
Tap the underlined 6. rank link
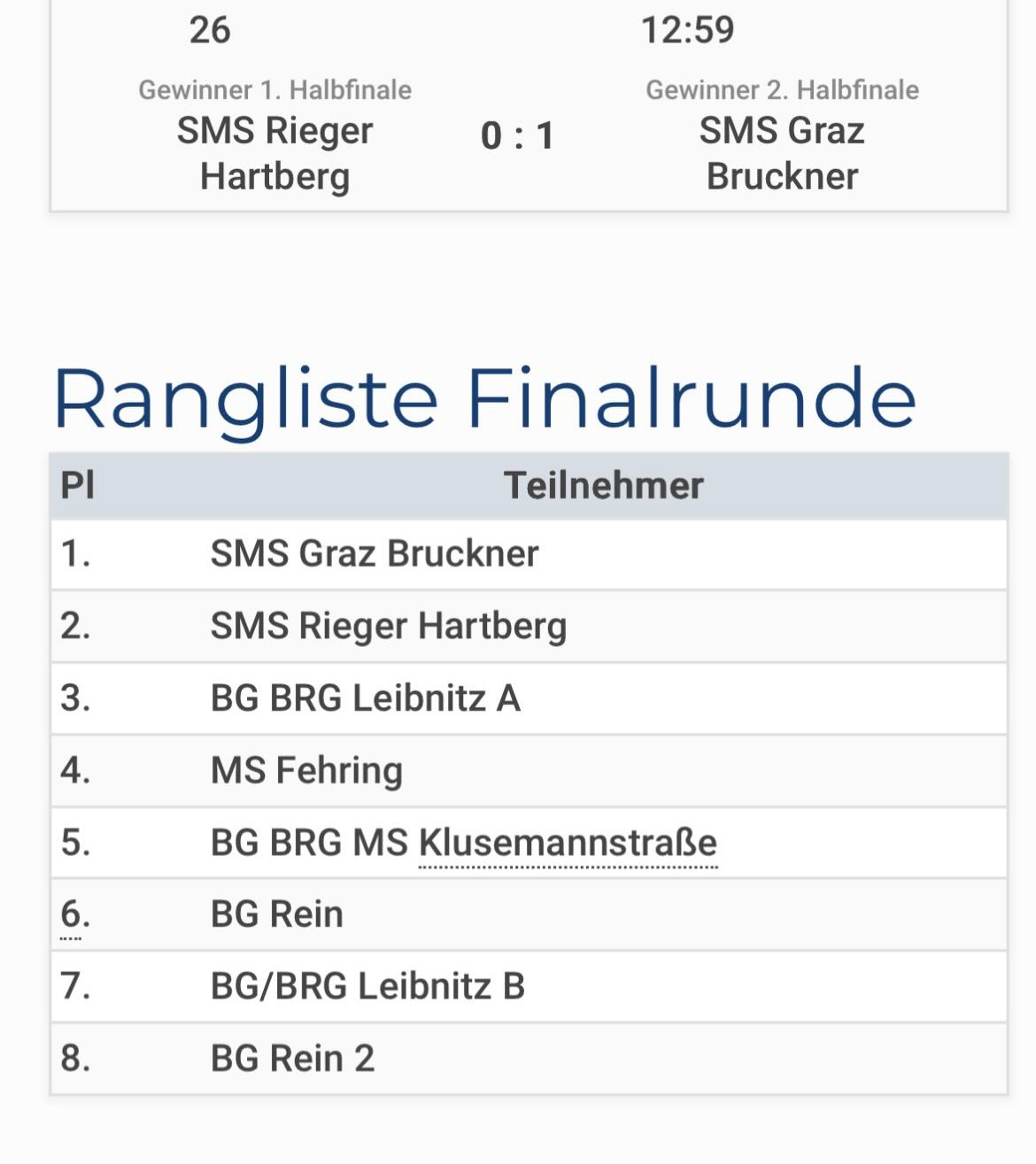(73, 914)
